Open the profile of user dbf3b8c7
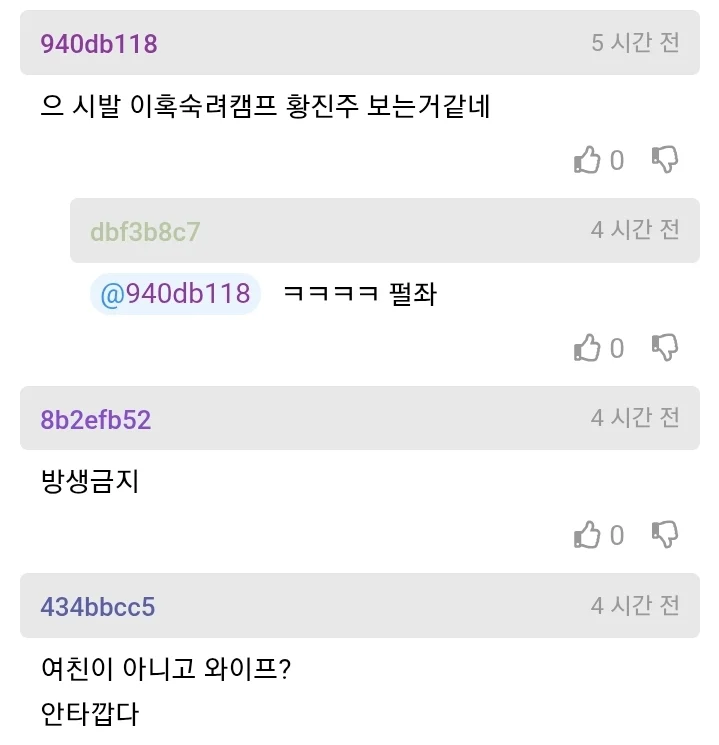 145,232
